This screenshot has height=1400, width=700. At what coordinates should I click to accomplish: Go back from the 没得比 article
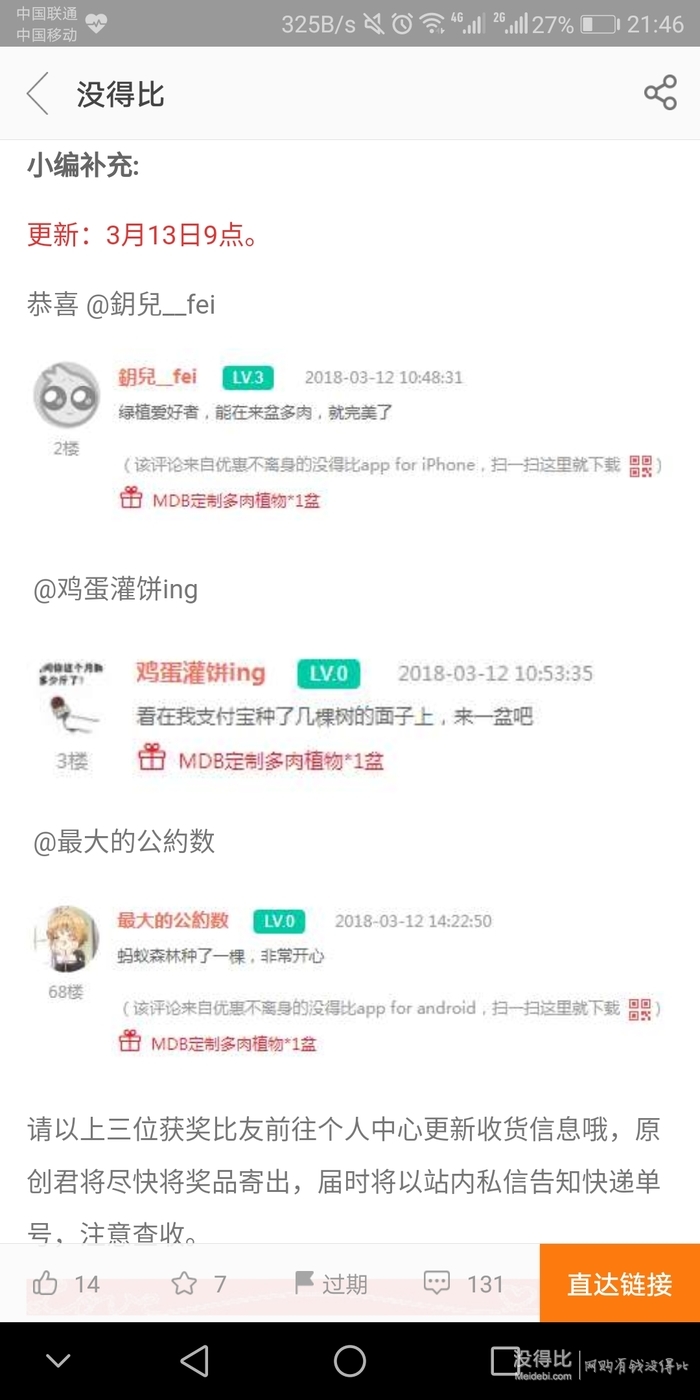click(38, 94)
